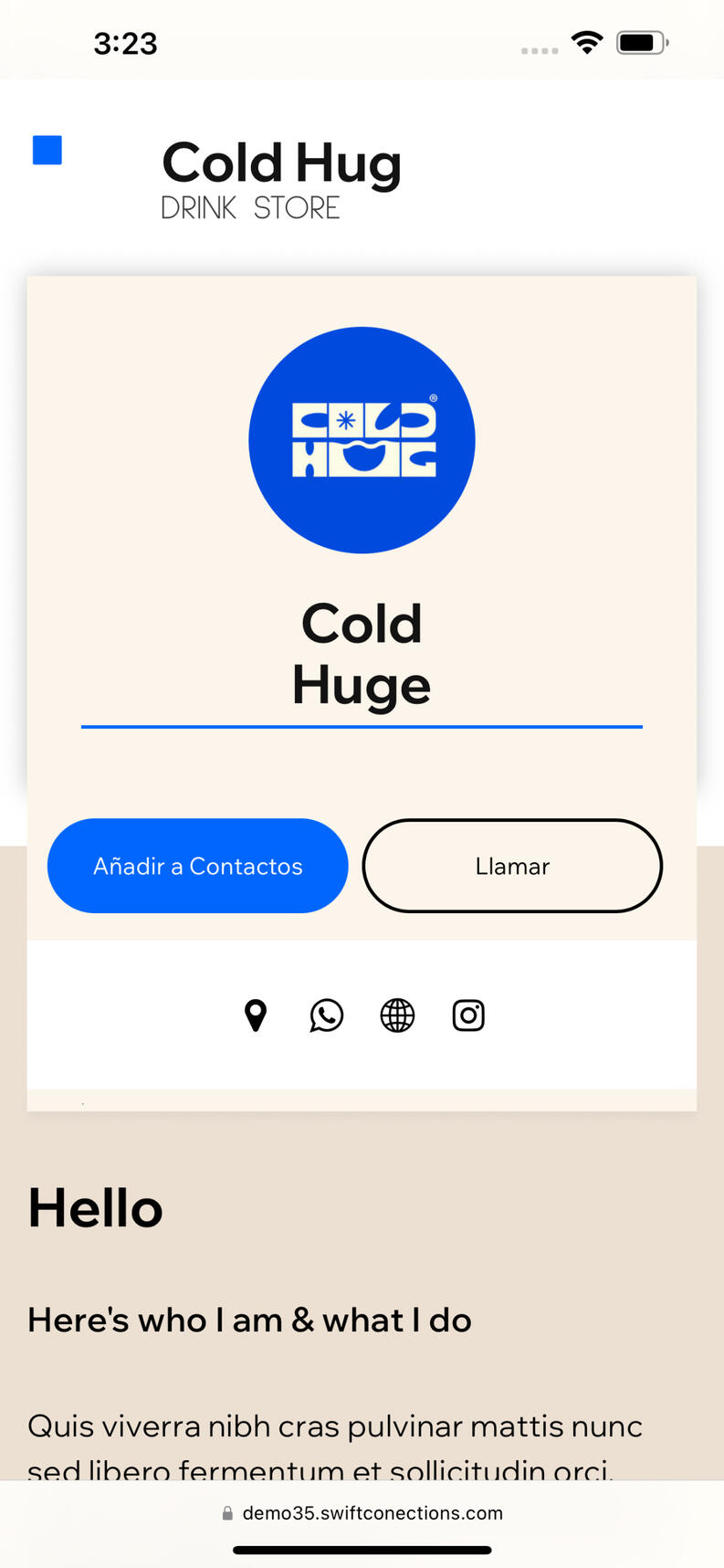Tap the Llamar call button
This screenshot has width=724, height=1568.
pos(512,866)
